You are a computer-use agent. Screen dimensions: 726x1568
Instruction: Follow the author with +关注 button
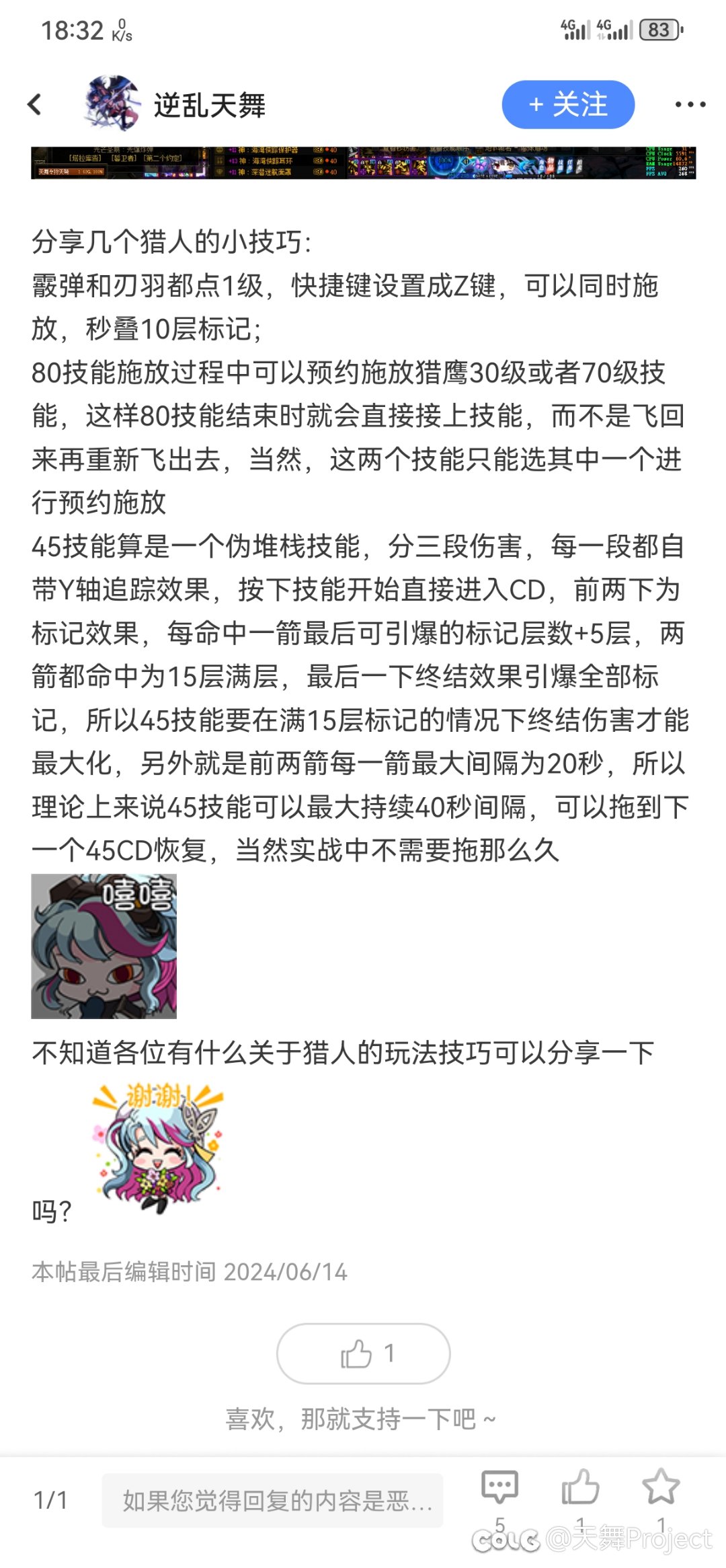568,104
